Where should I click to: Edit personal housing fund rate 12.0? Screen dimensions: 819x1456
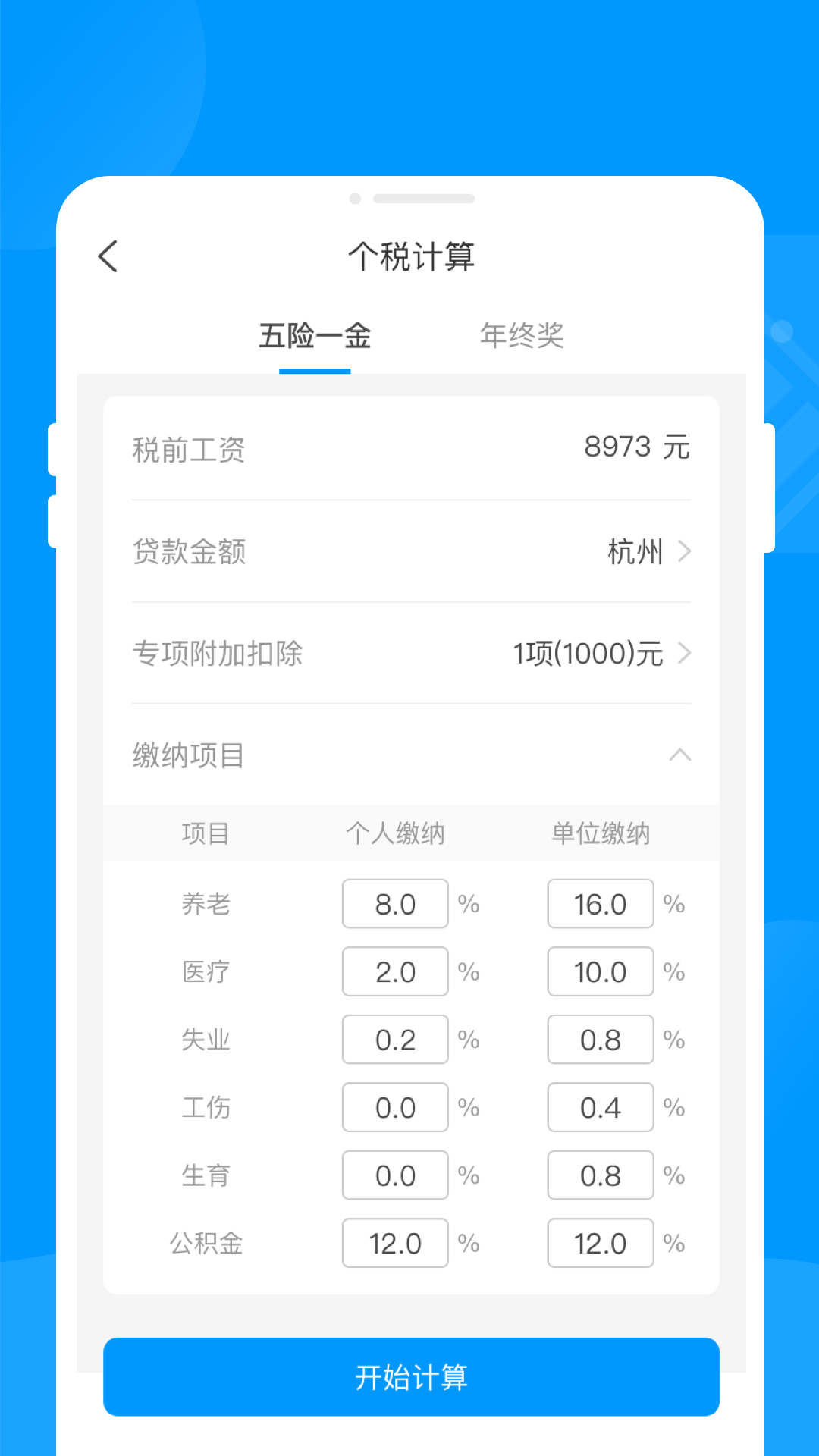pos(395,1243)
